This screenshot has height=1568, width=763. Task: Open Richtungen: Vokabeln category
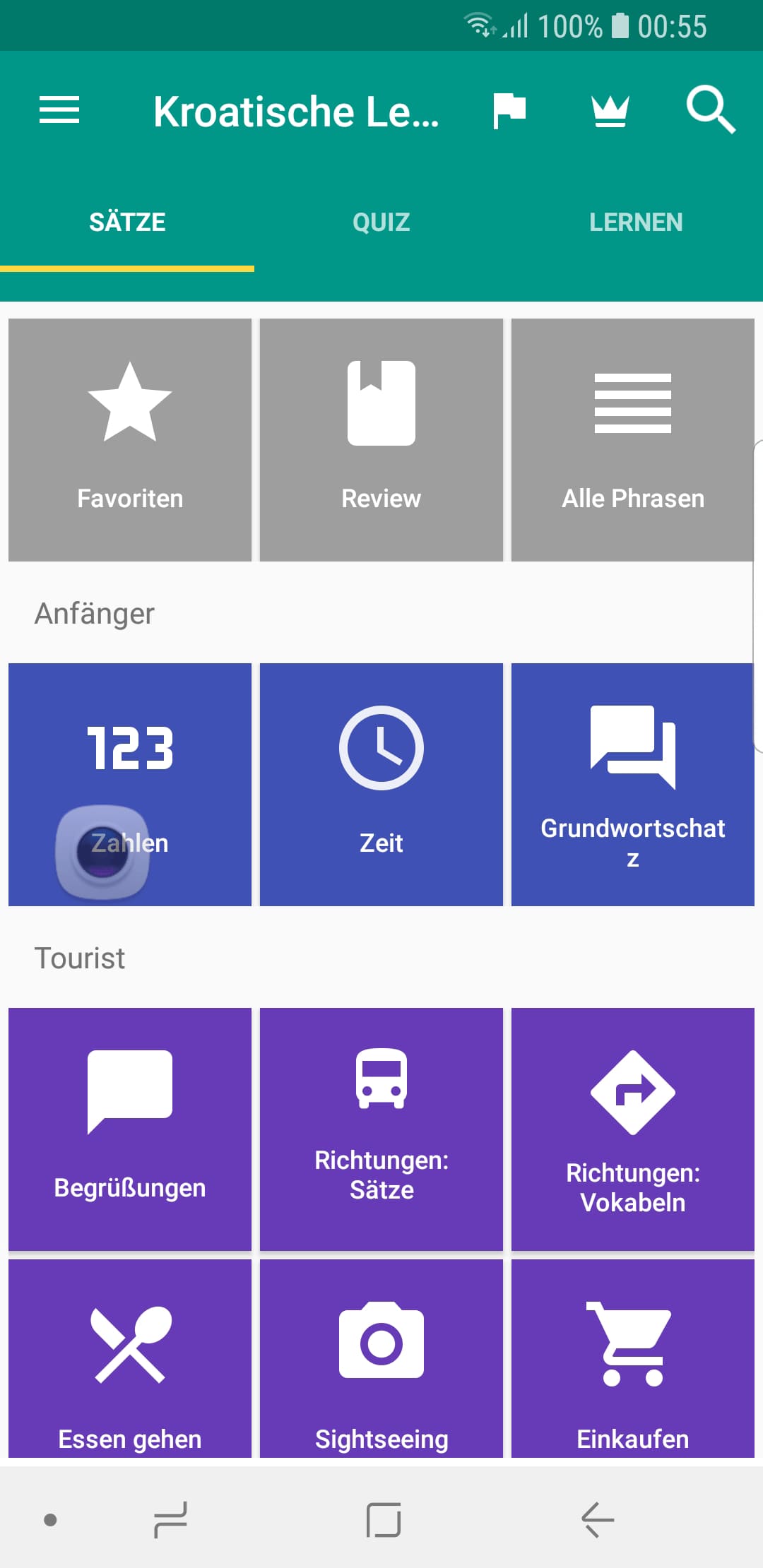[632, 1129]
